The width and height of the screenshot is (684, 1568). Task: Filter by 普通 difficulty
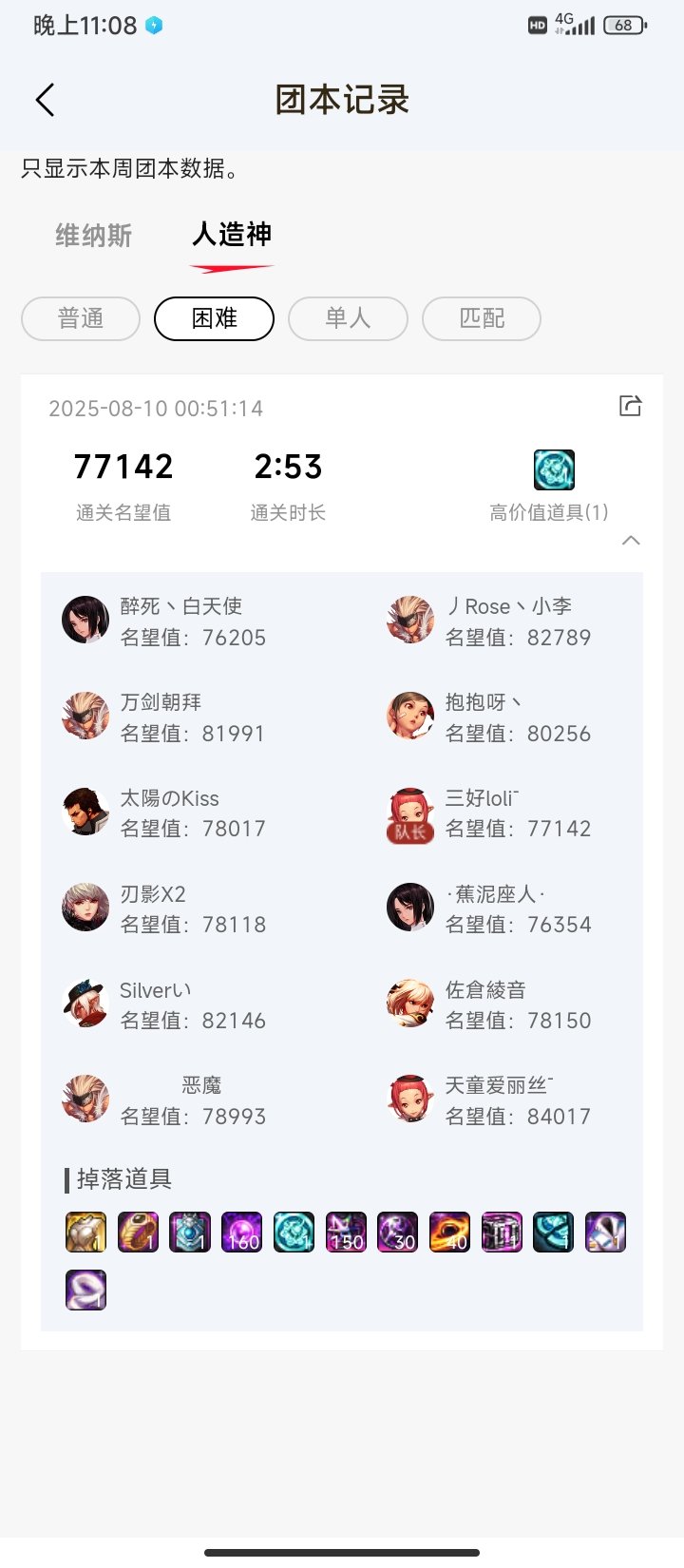81,318
